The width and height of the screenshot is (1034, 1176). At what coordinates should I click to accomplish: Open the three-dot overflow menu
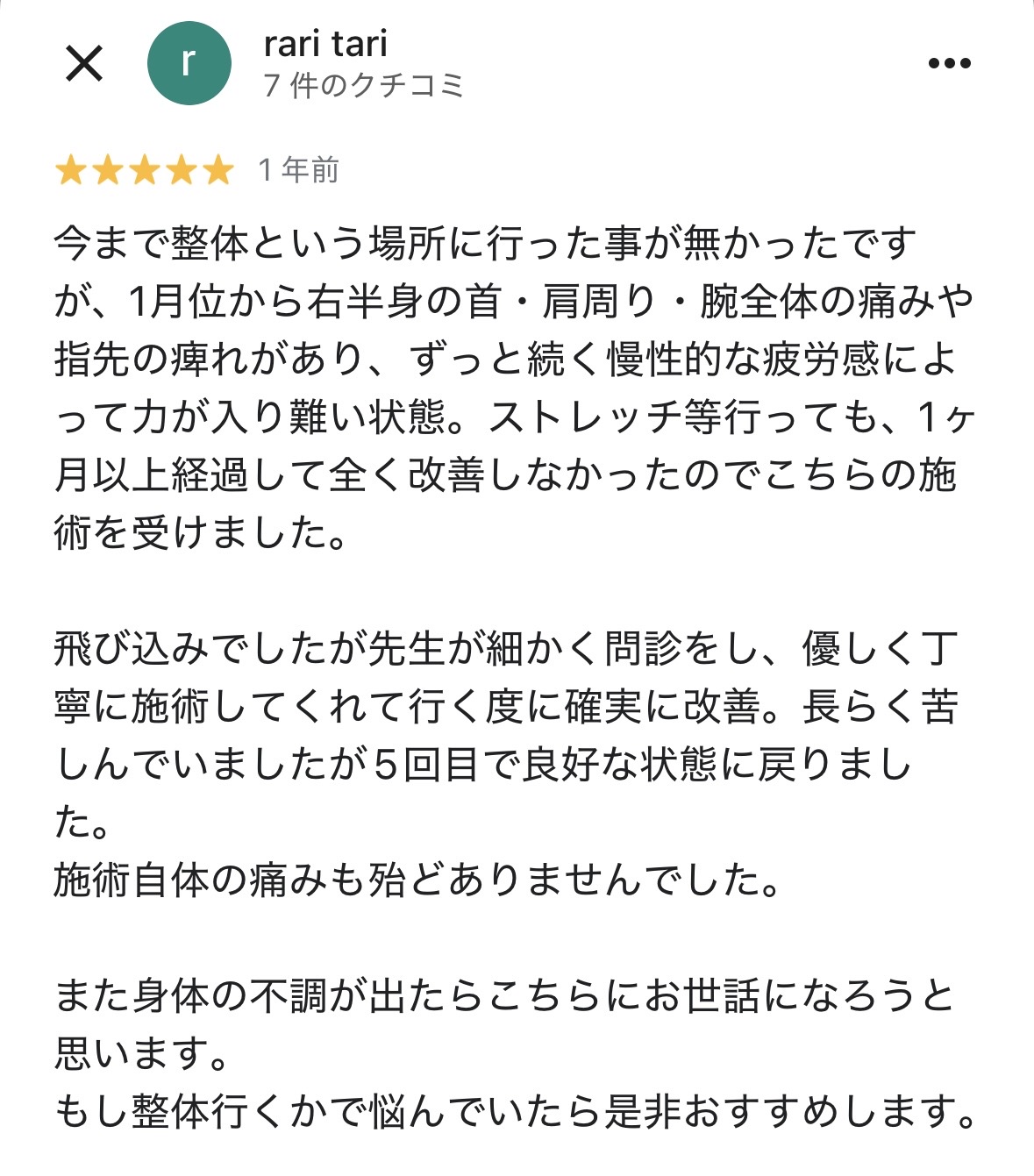click(949, 63)
